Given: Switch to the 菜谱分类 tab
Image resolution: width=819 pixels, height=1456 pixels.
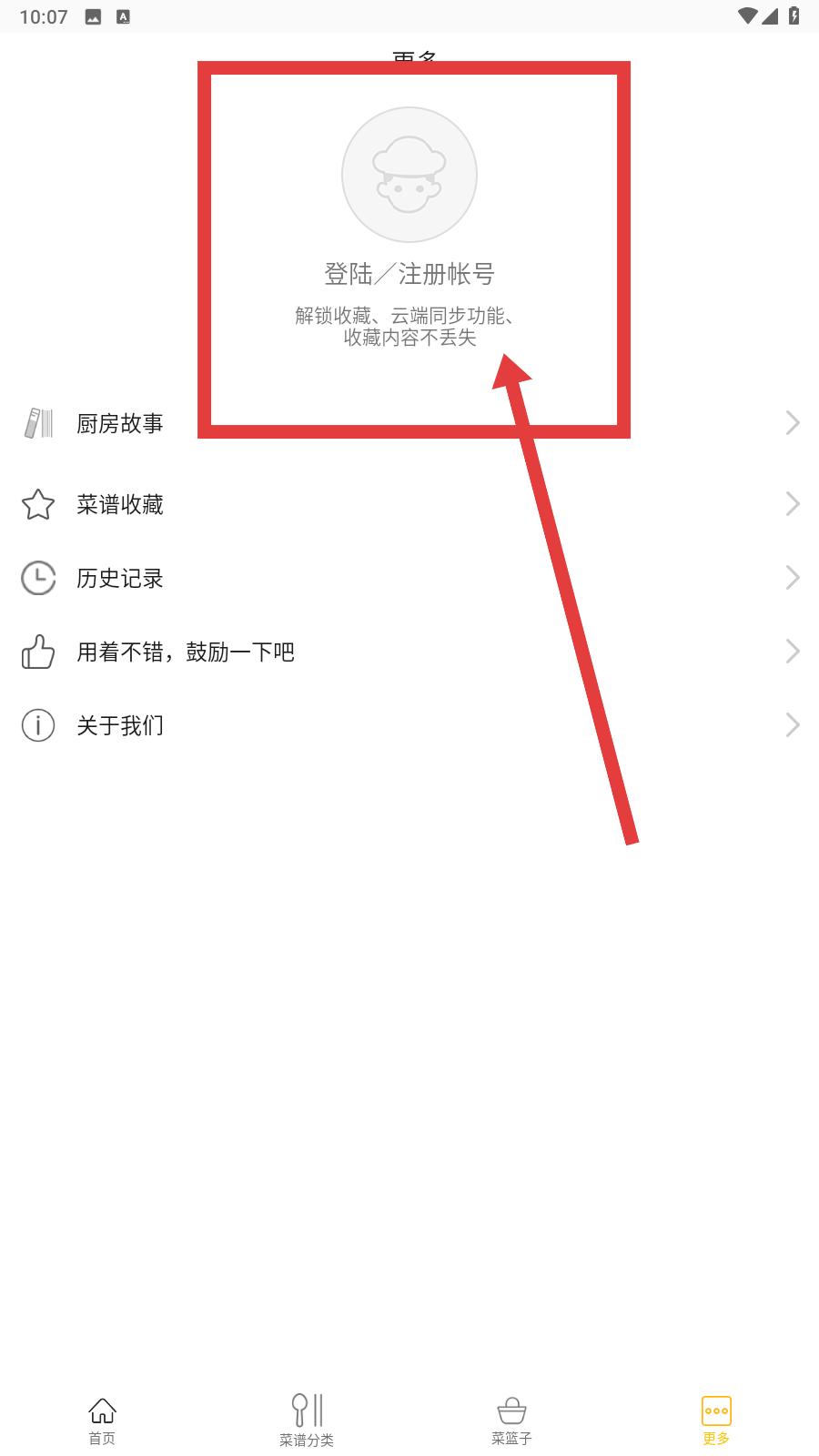Looking at the screenshot, I should coord(307,1421).
